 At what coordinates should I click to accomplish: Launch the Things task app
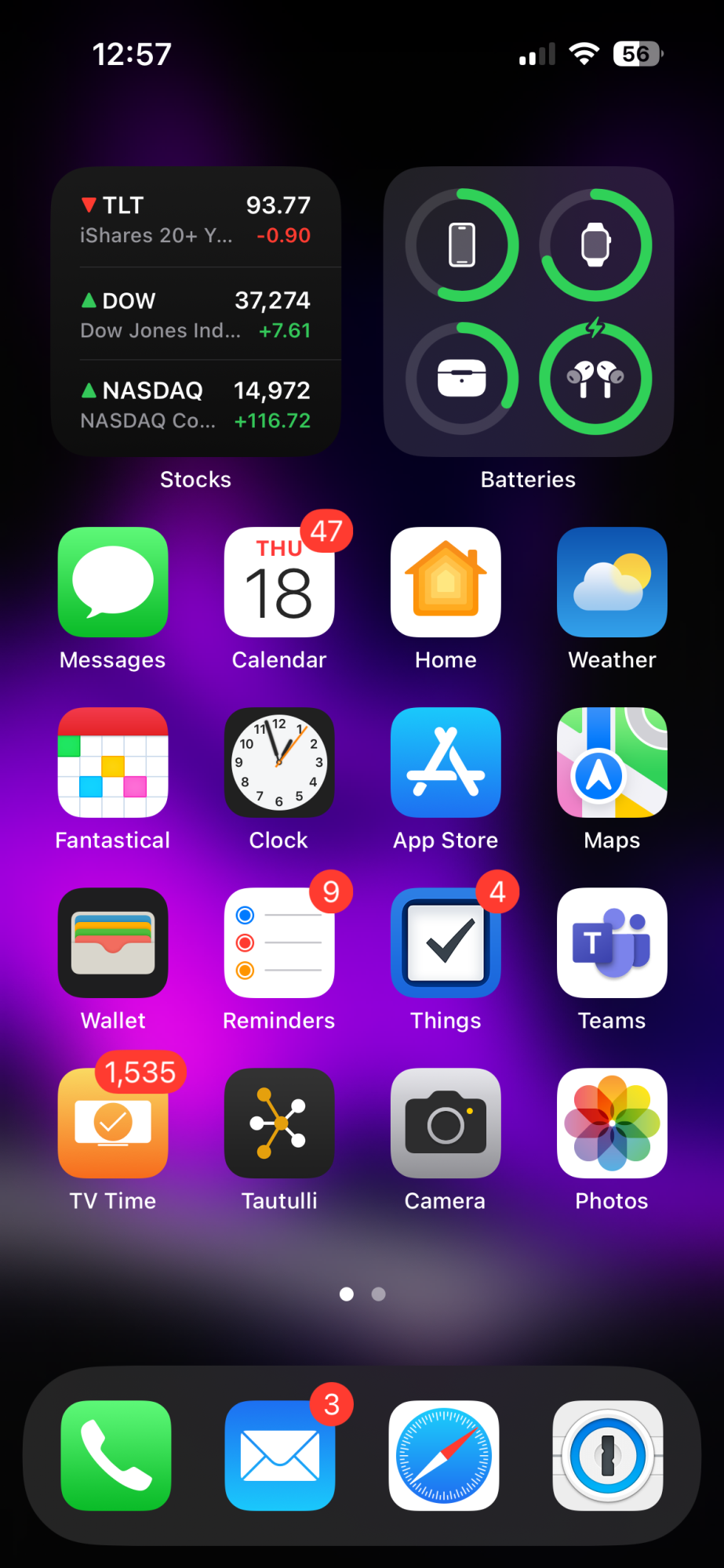point(446,942)
